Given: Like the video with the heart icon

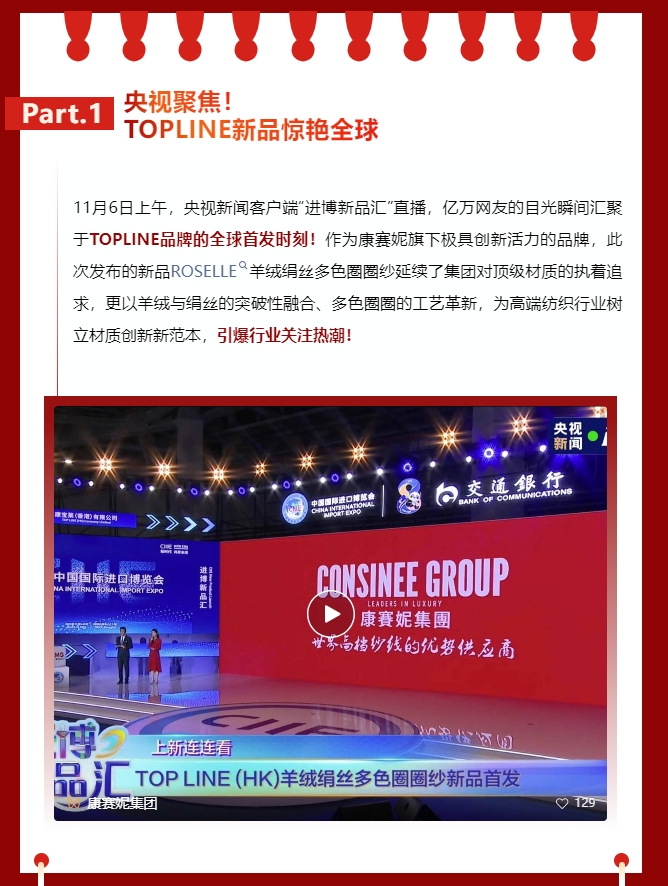Looking at the screenshot, I should click(563, 802).
